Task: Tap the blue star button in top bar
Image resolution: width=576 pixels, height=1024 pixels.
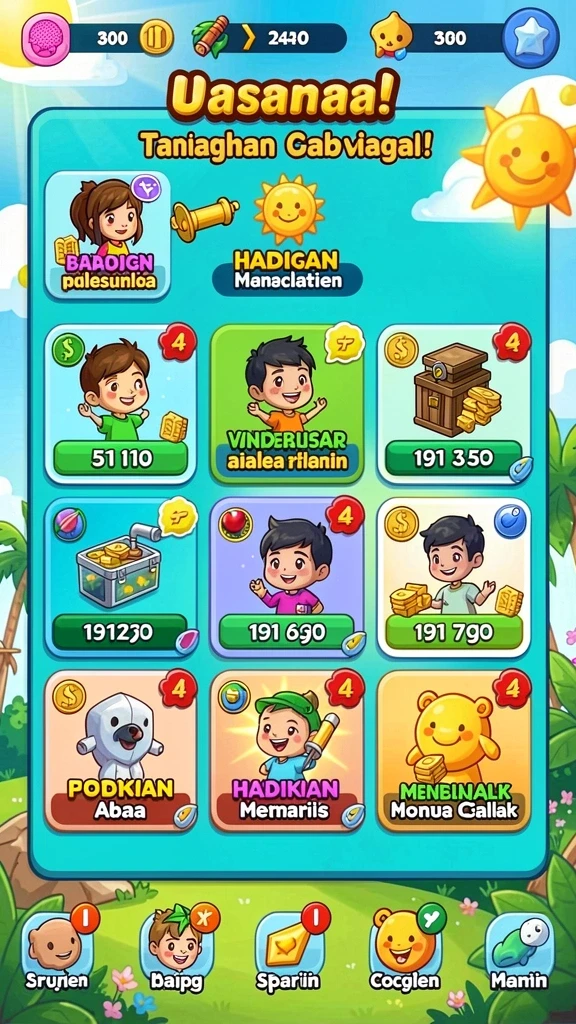Action: [x=530, y=38]
